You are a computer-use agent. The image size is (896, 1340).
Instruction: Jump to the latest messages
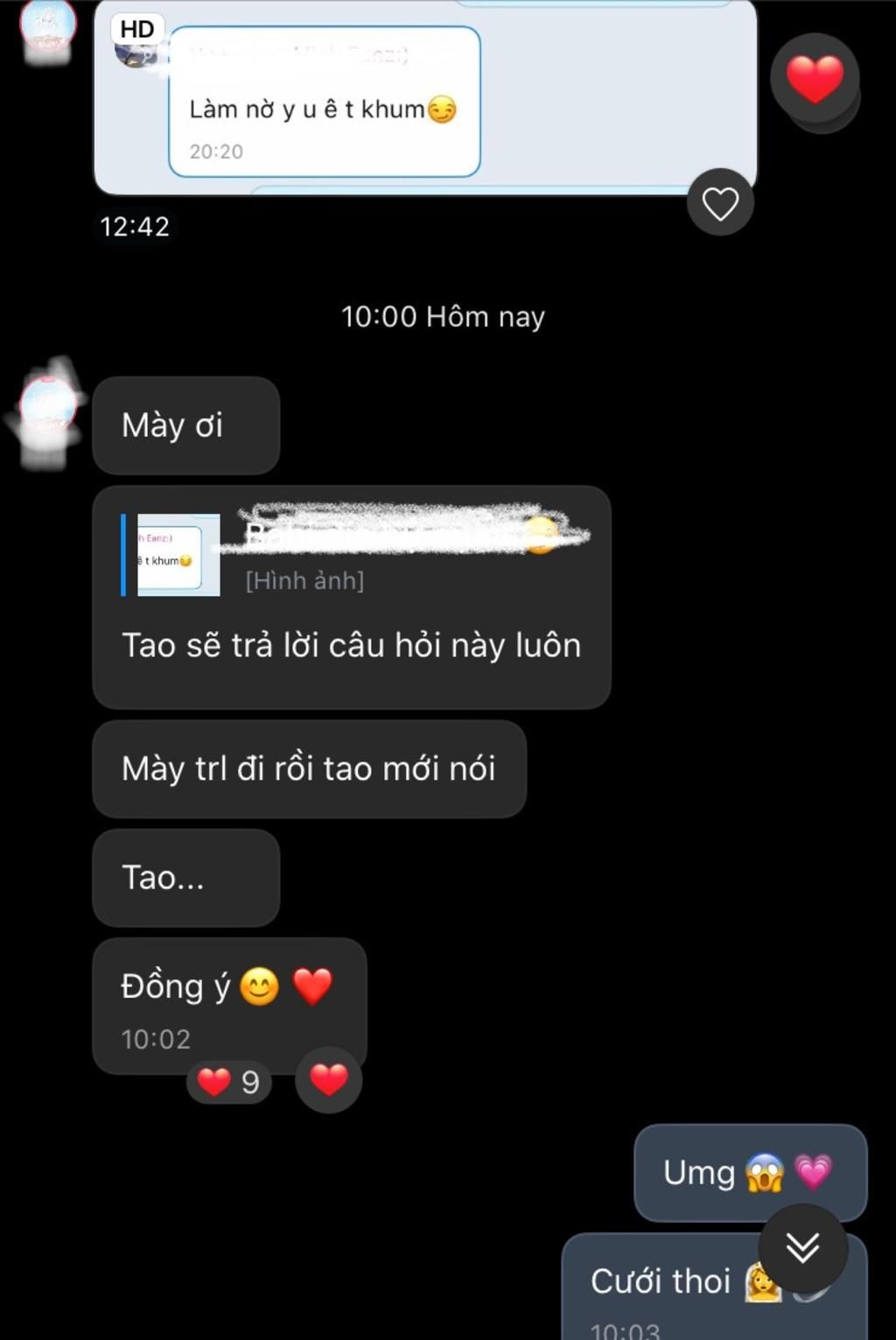[x=802, y=1247]
